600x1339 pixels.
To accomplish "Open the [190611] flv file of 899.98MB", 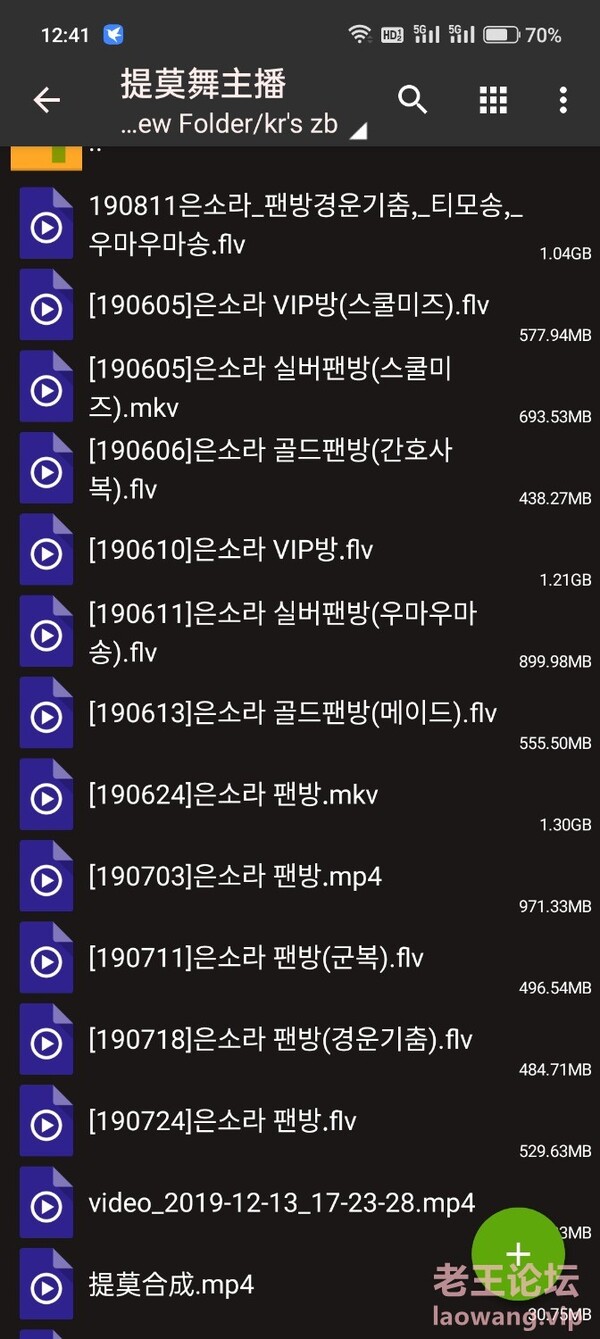I will coord(300,634).
